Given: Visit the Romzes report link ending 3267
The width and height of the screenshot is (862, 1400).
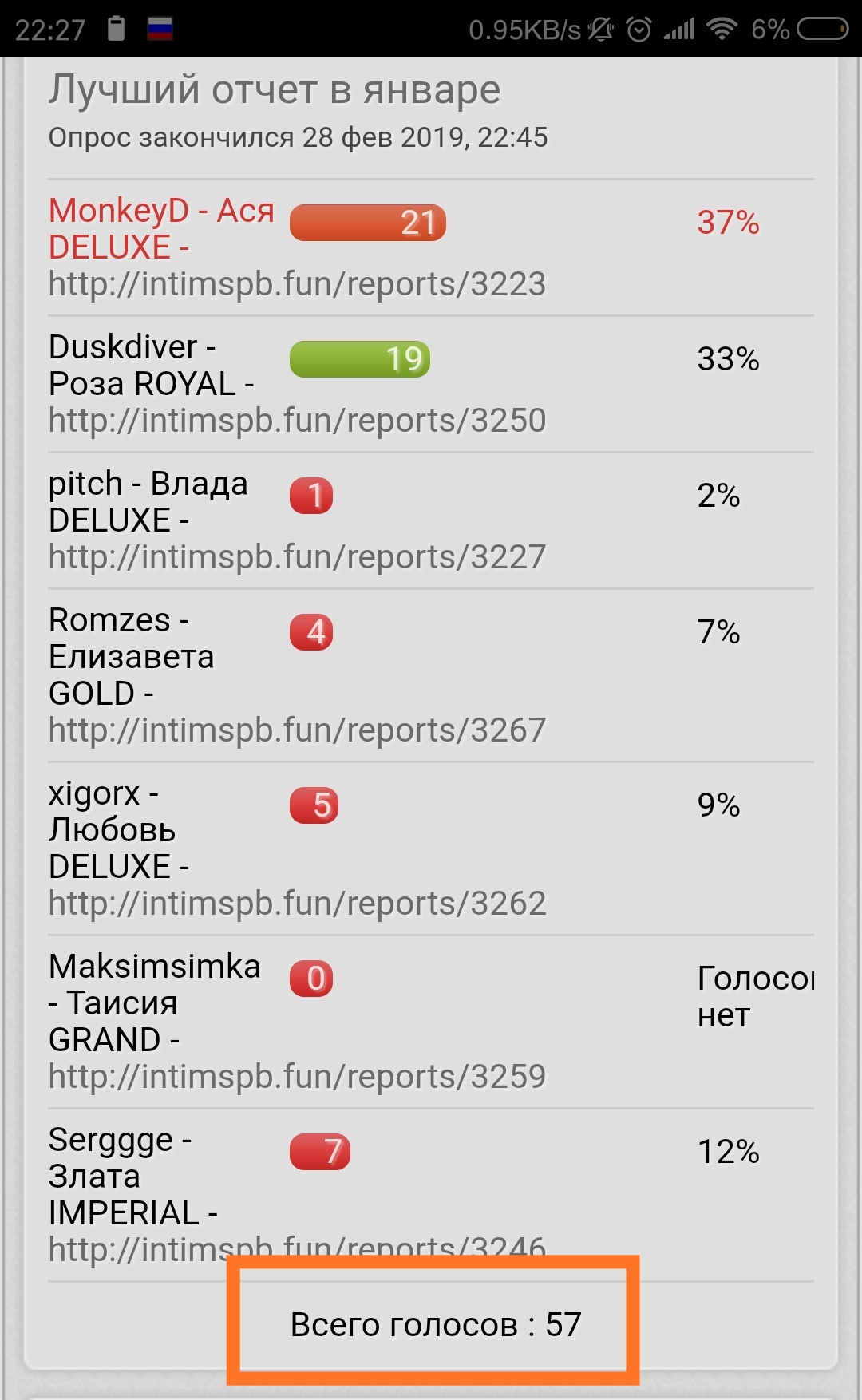Looking at the screenshot, I should coord(297,730).
